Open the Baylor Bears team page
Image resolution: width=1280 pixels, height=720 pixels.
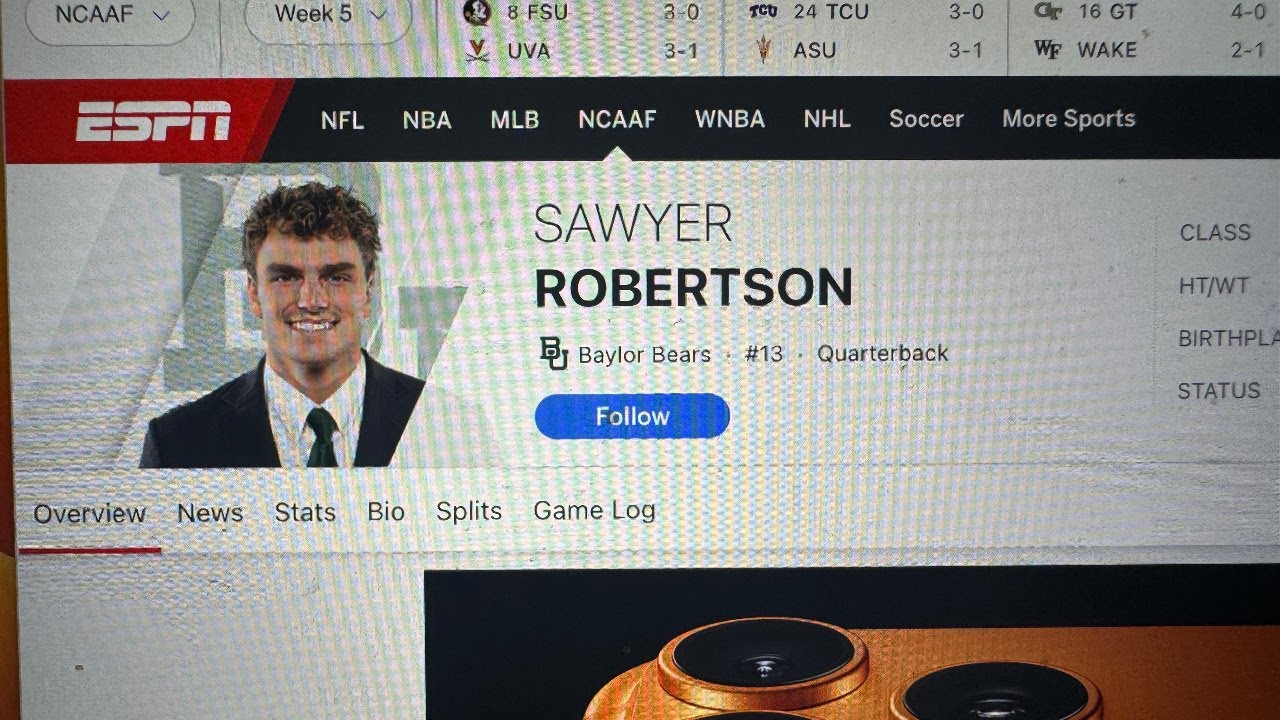tap(643, 355)
